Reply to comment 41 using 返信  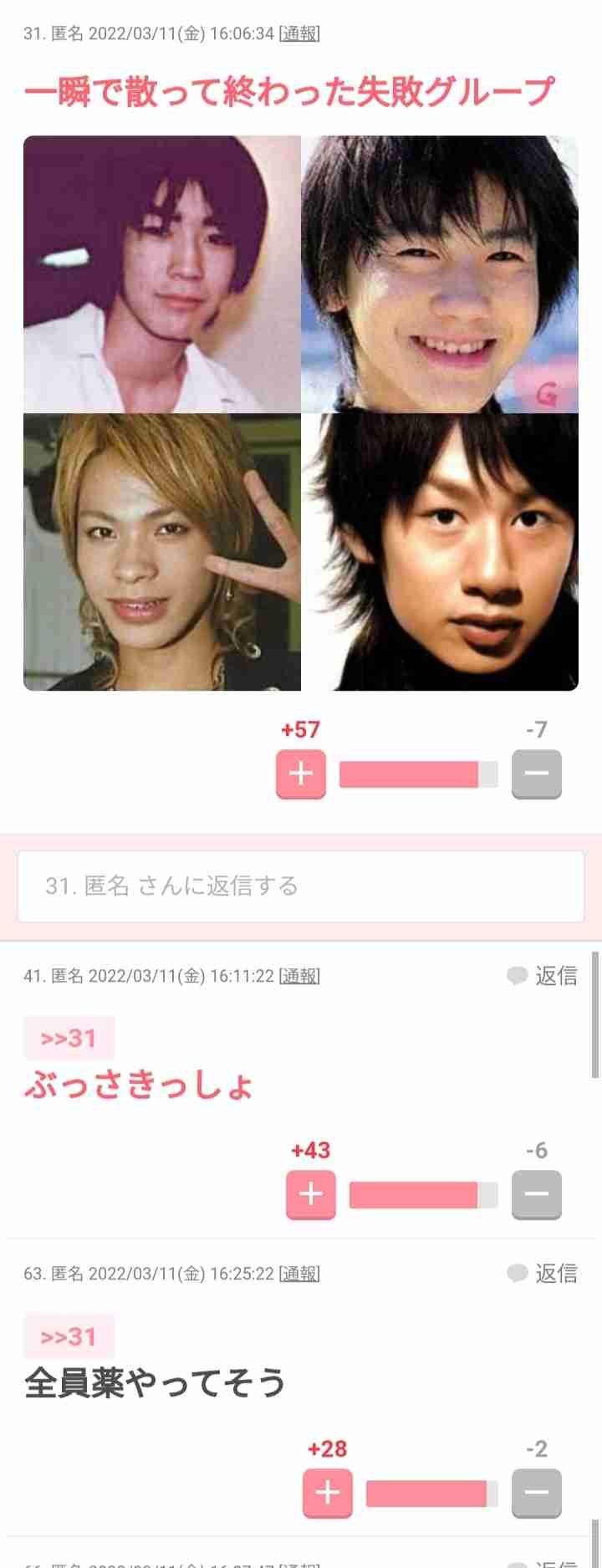[x=543, y=976]
